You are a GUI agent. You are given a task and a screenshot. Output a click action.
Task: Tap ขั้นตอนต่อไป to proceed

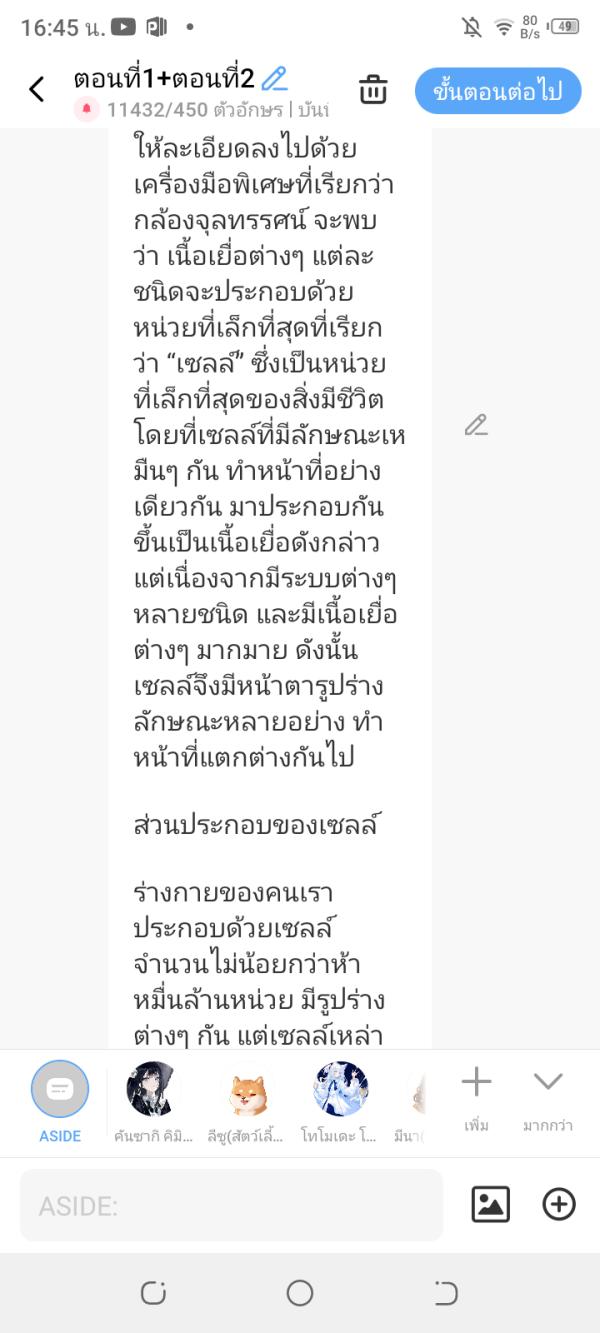click(x=497, y=91)
